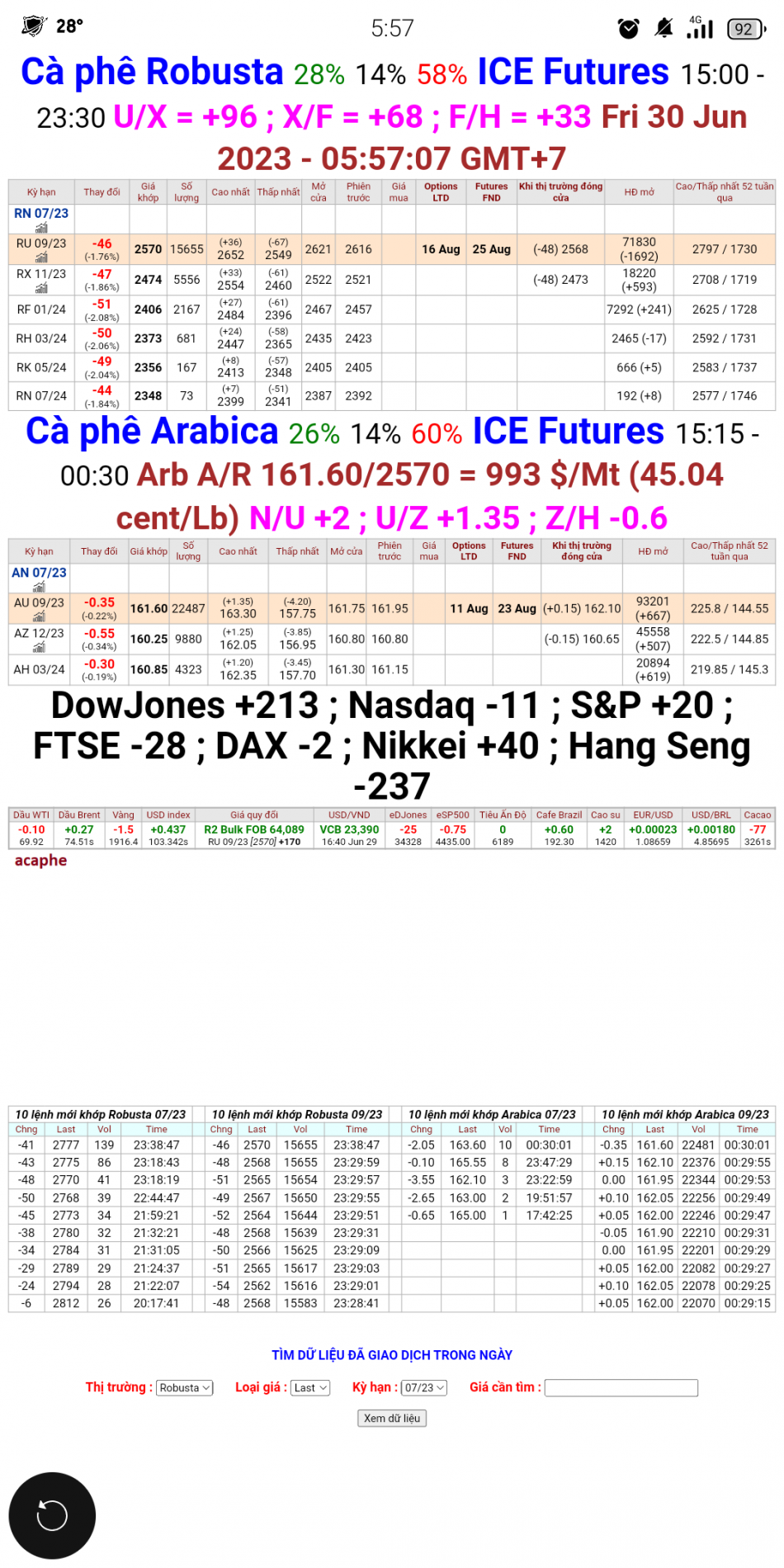This screenshot has height=1568, width=784.
Task: Open the Loại giá dropdown showing Last
Action: 309,1387
